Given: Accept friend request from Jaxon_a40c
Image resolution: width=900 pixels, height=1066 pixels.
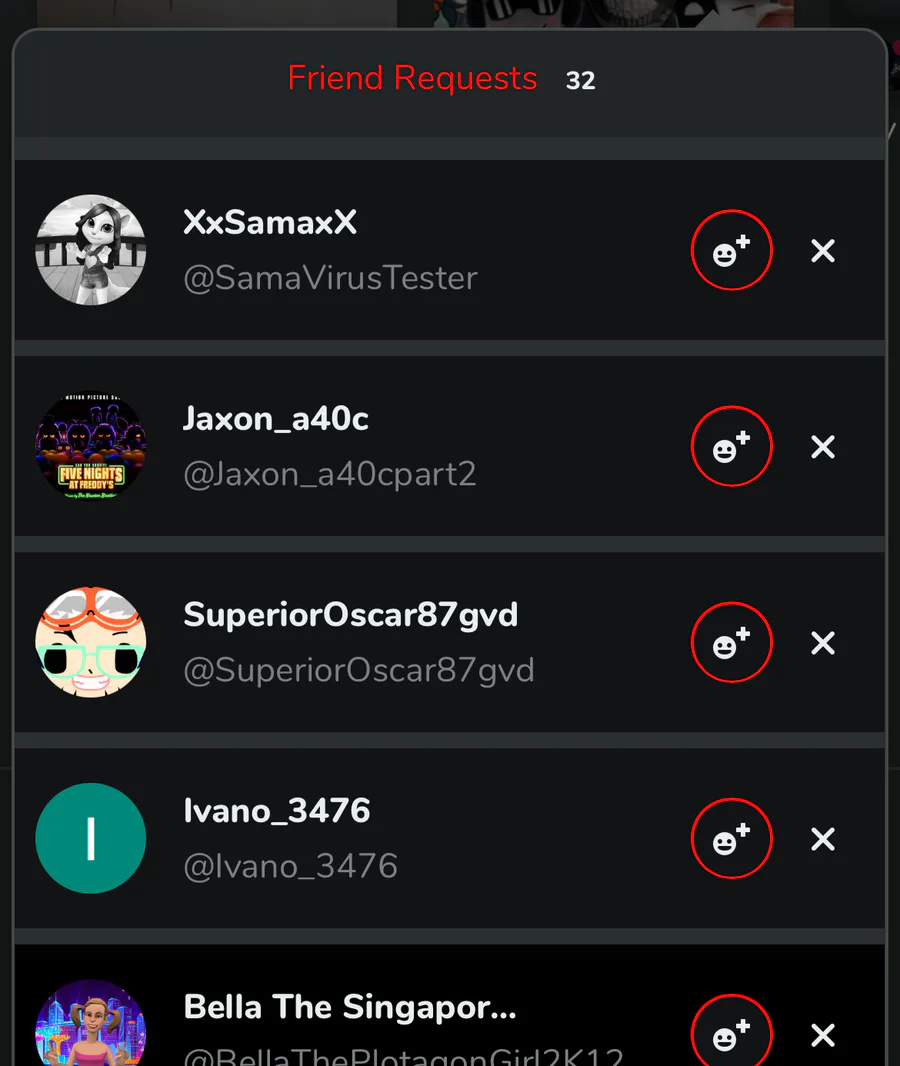Looking at the screenshot, I should coord(731,446).
